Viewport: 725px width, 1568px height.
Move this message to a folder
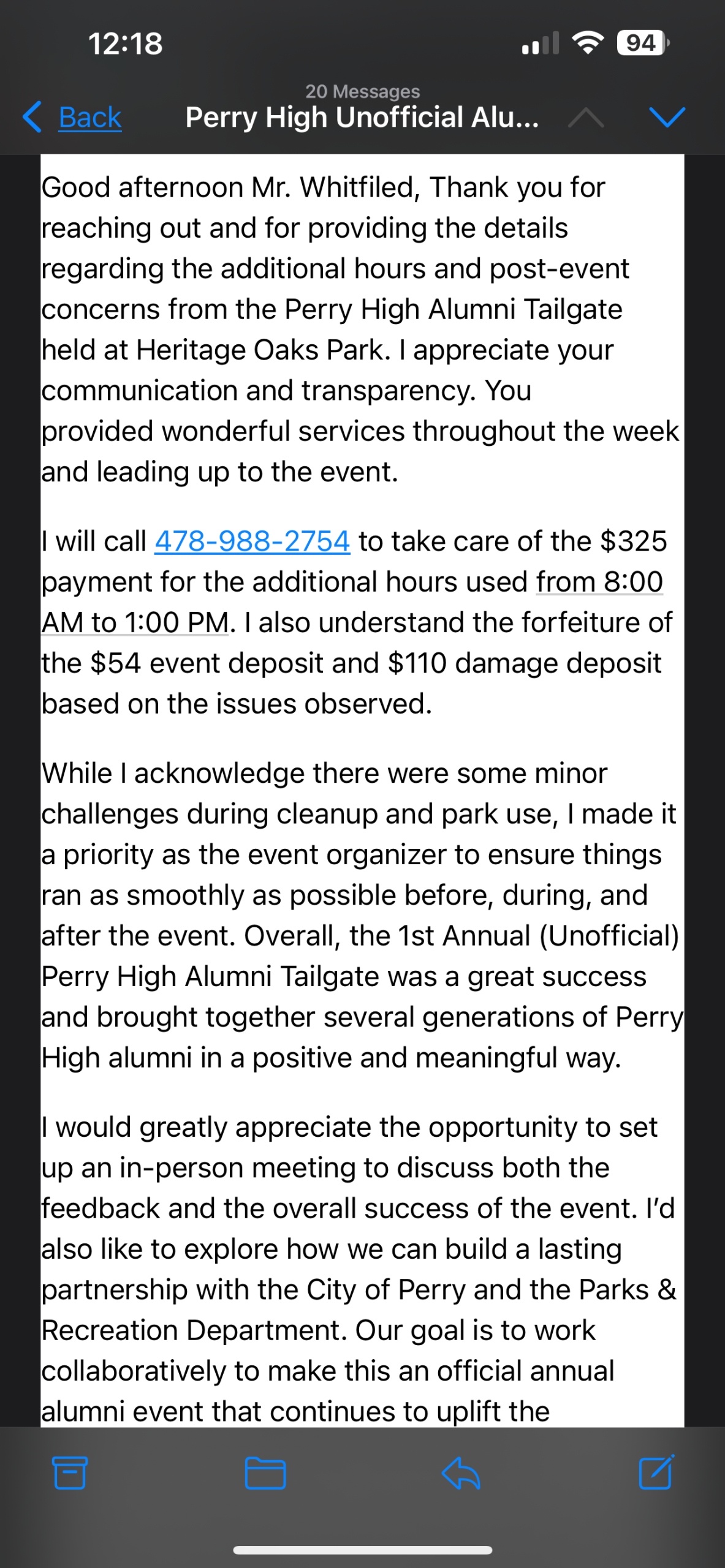265,1472
